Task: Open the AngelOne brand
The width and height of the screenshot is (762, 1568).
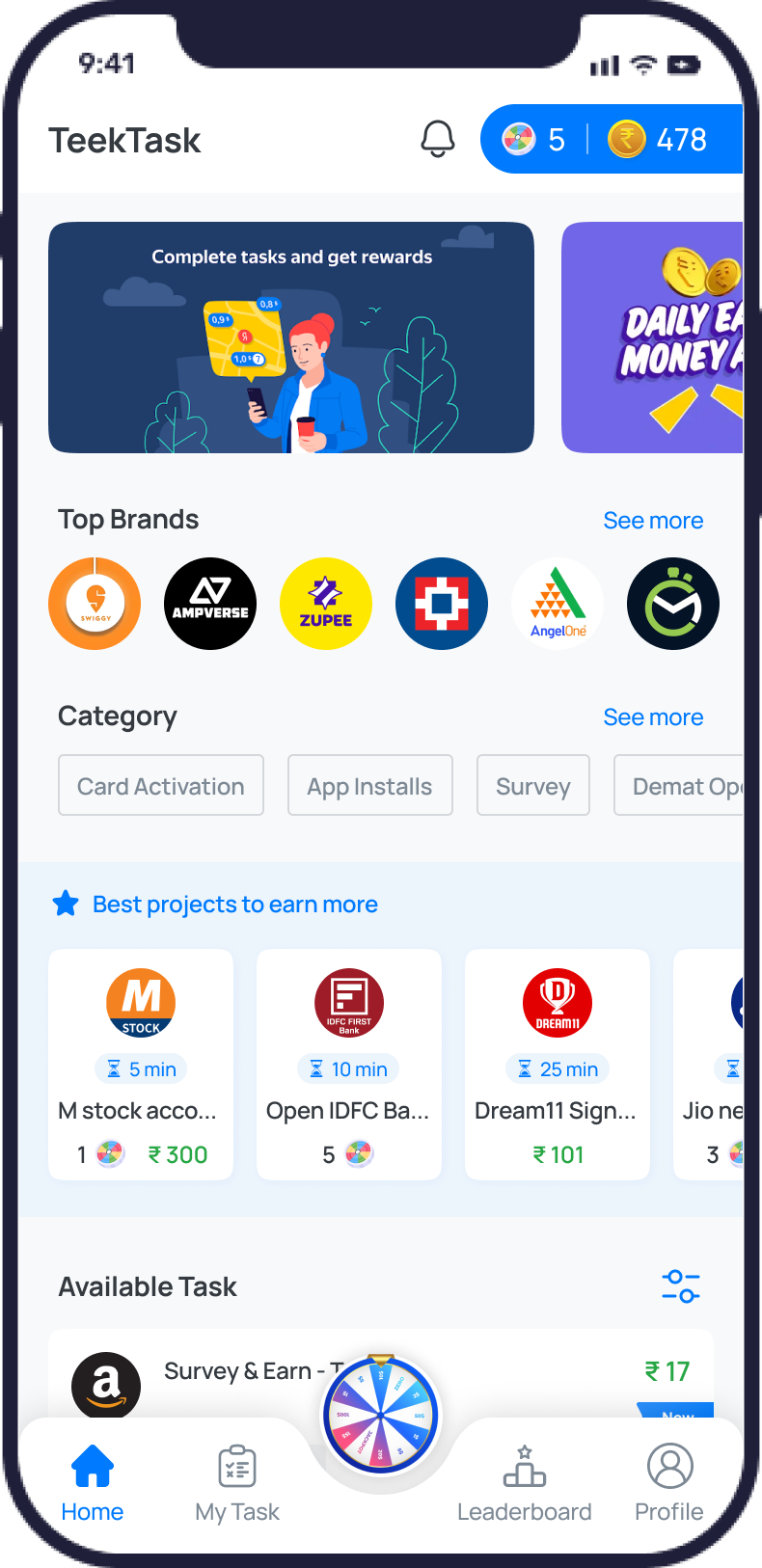Action: [x=558, y=604]
